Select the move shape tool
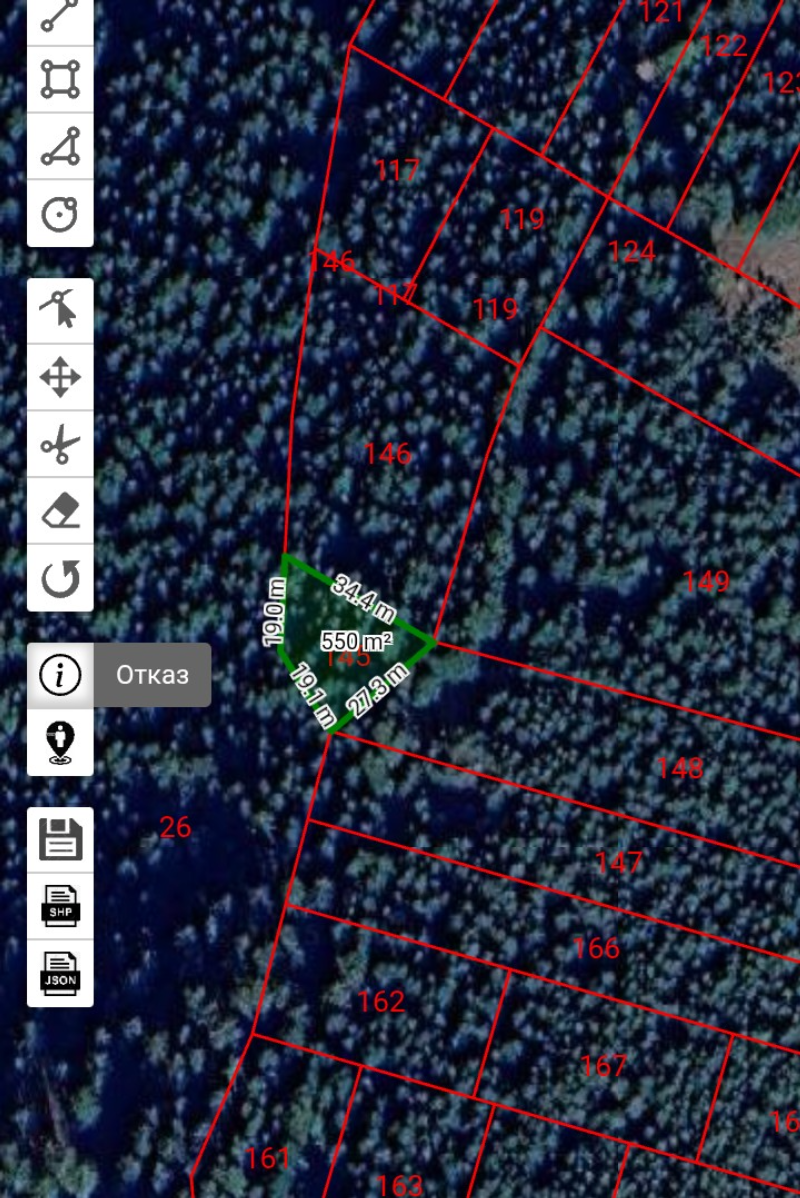Screen dimensions: 800x1198 coord(60,378)
